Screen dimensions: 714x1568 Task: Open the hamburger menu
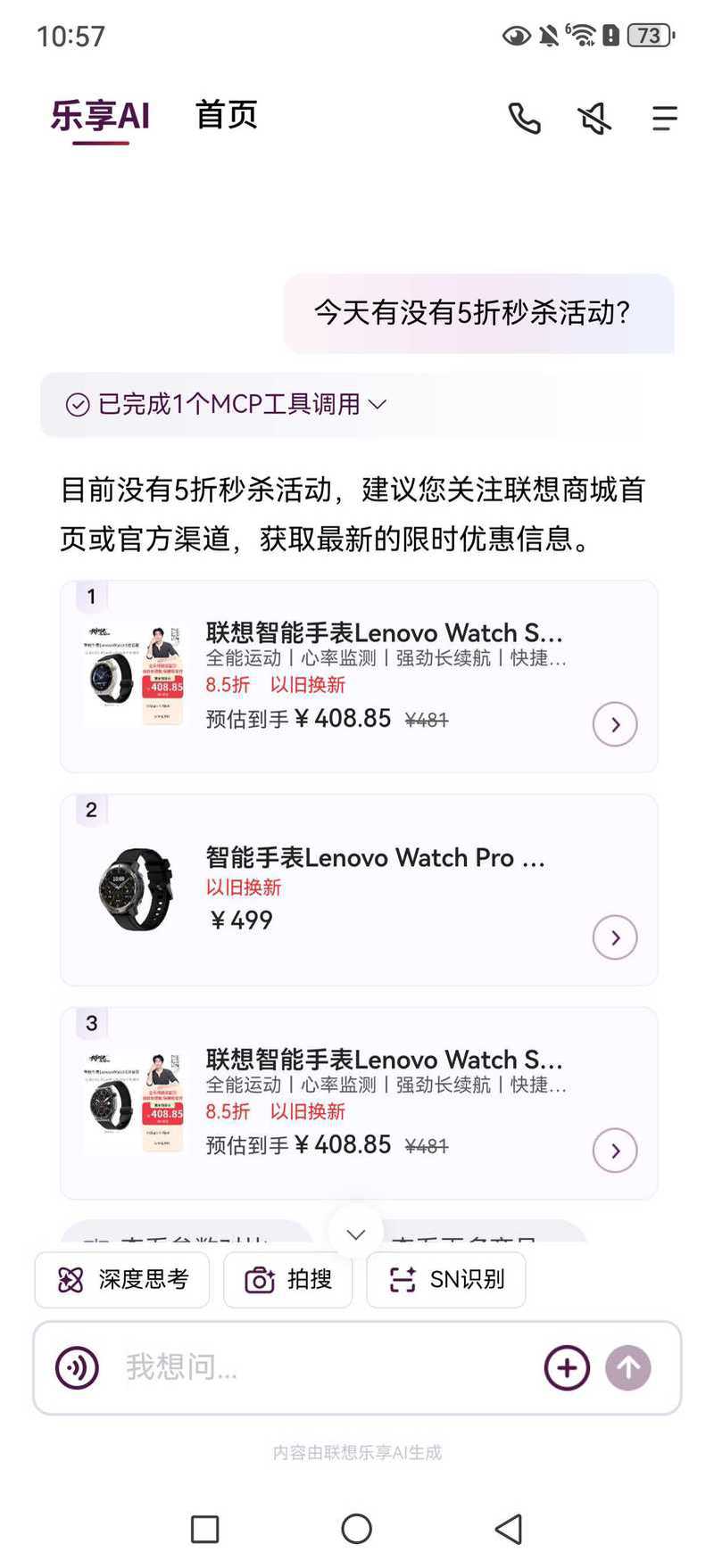[664, 119]
